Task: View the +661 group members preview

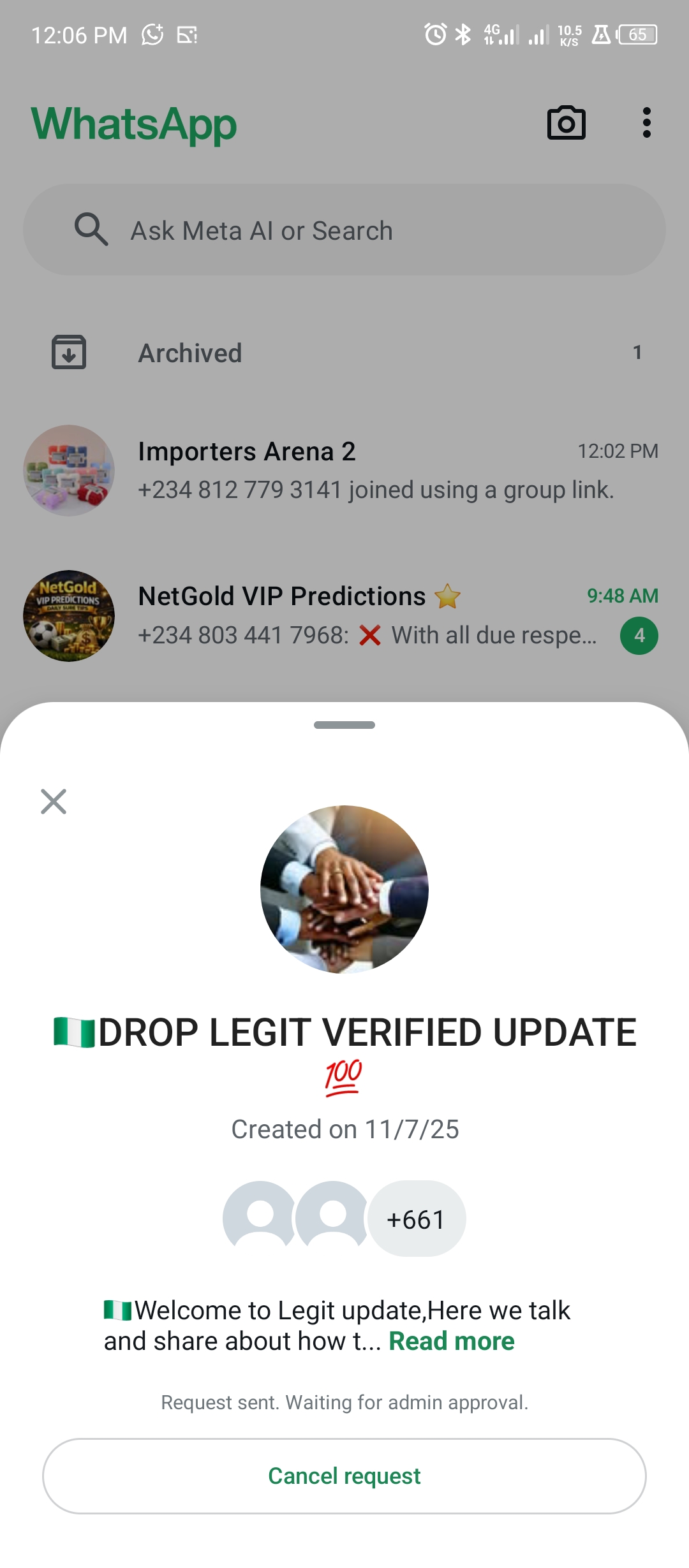Action: point(416,1219)
